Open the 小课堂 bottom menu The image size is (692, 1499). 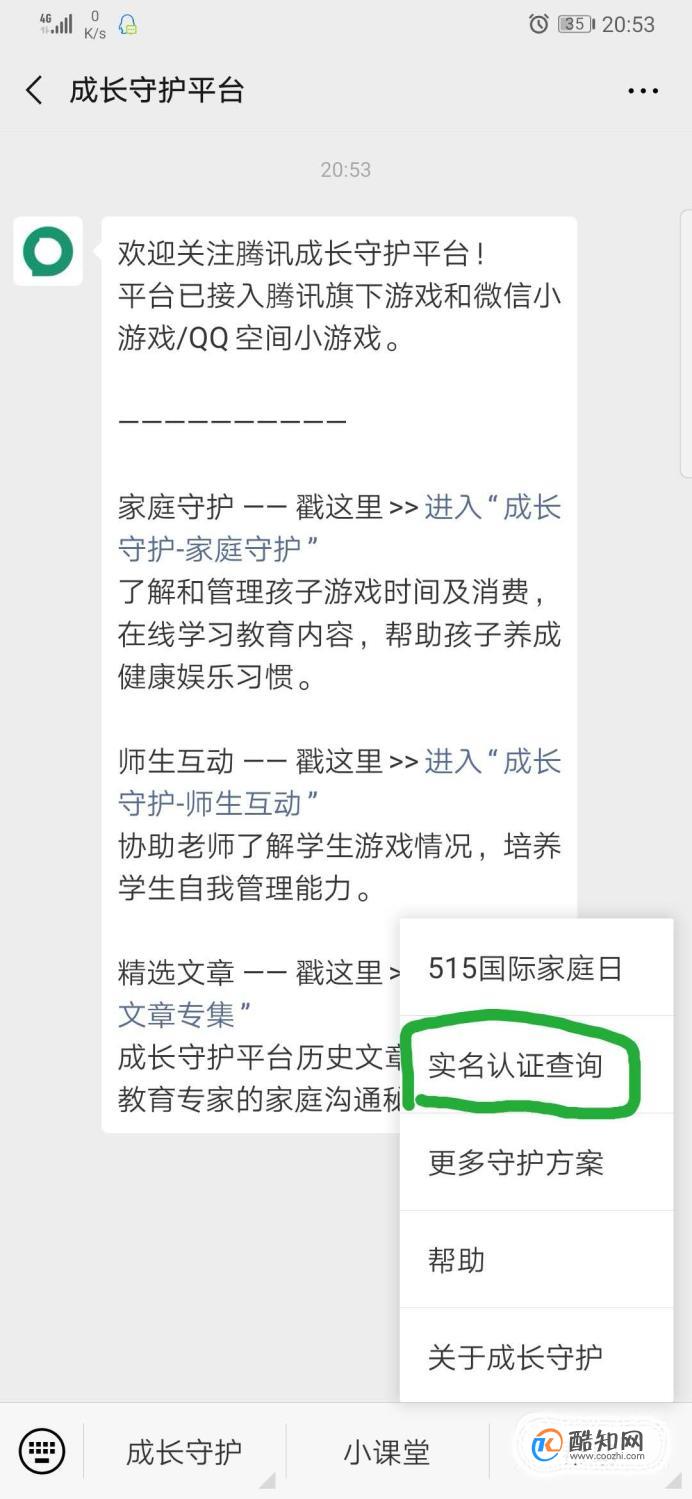click(x=387, y=1452)
